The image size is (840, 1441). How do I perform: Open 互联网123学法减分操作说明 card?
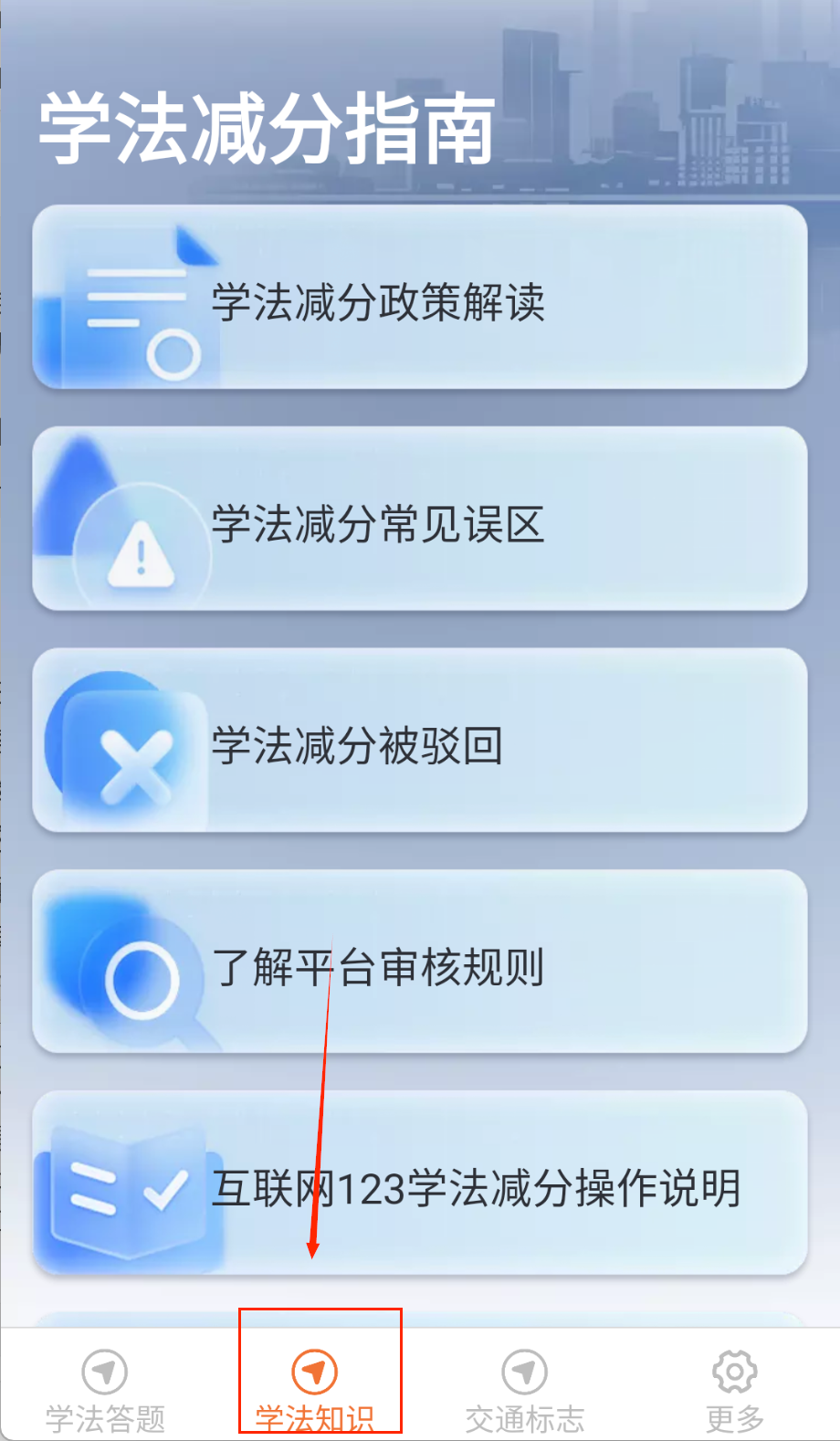(420, 1185)
